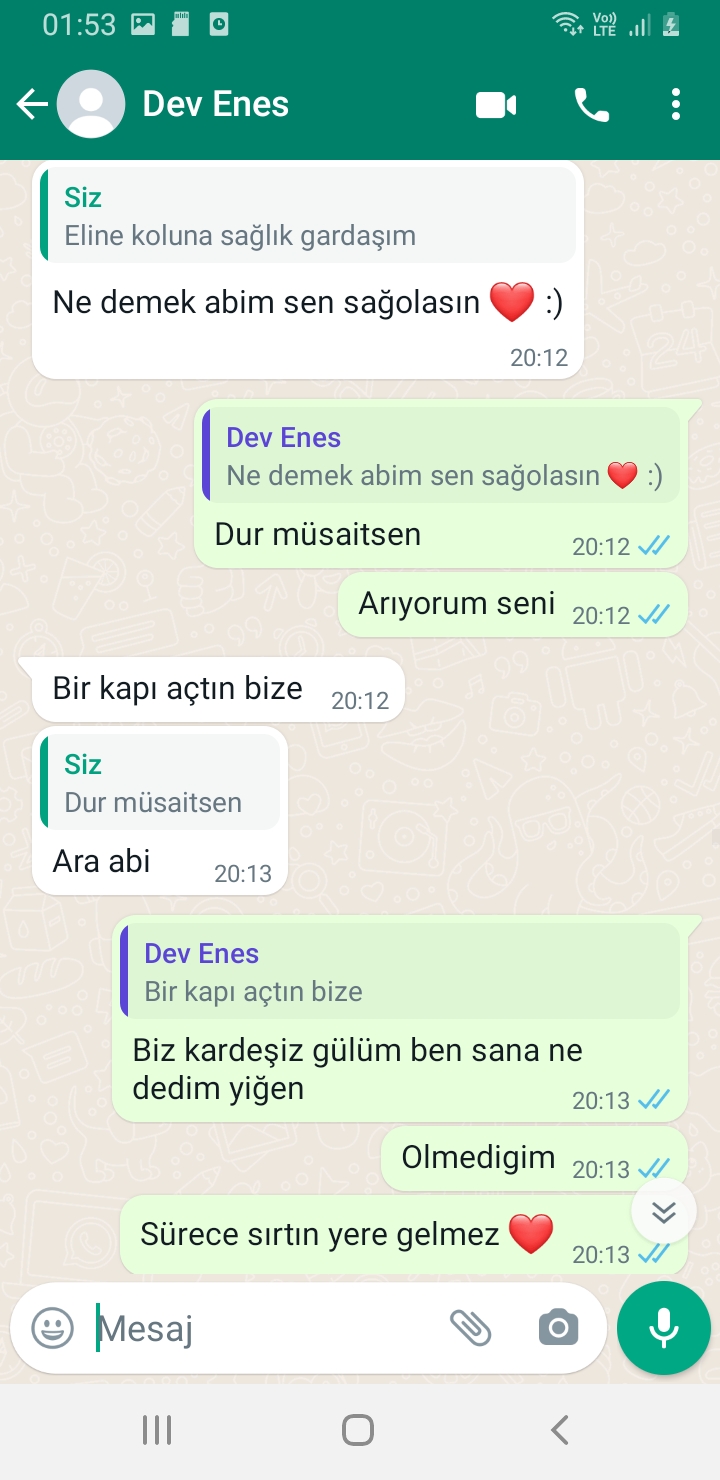Image resolution: width=720 pixels, height=1480 pixels.
Task: Tap the attachment paperclip icon
Action: pos(470,1328)
